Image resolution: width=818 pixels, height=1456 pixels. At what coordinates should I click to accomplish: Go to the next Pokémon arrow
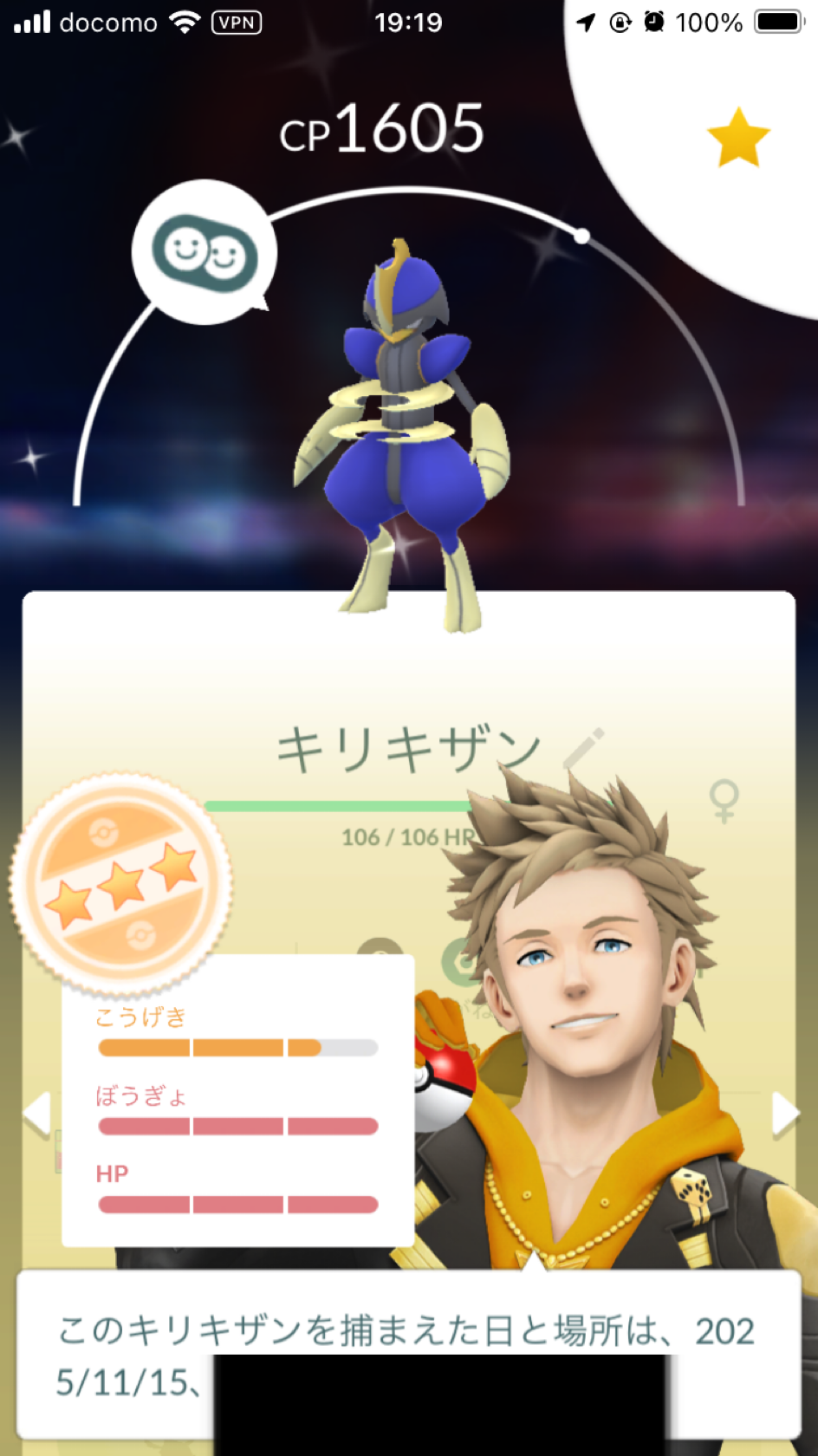coord(784,1112)
